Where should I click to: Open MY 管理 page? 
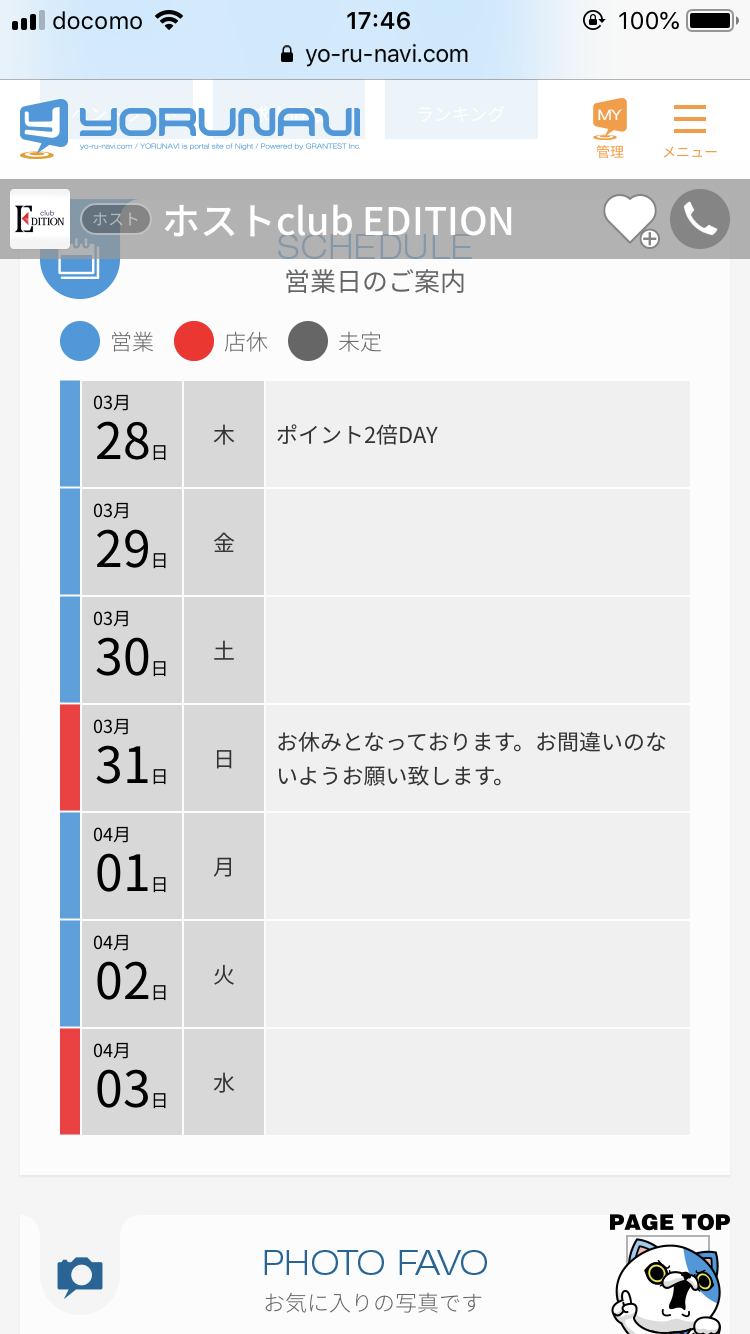(610, 130)
